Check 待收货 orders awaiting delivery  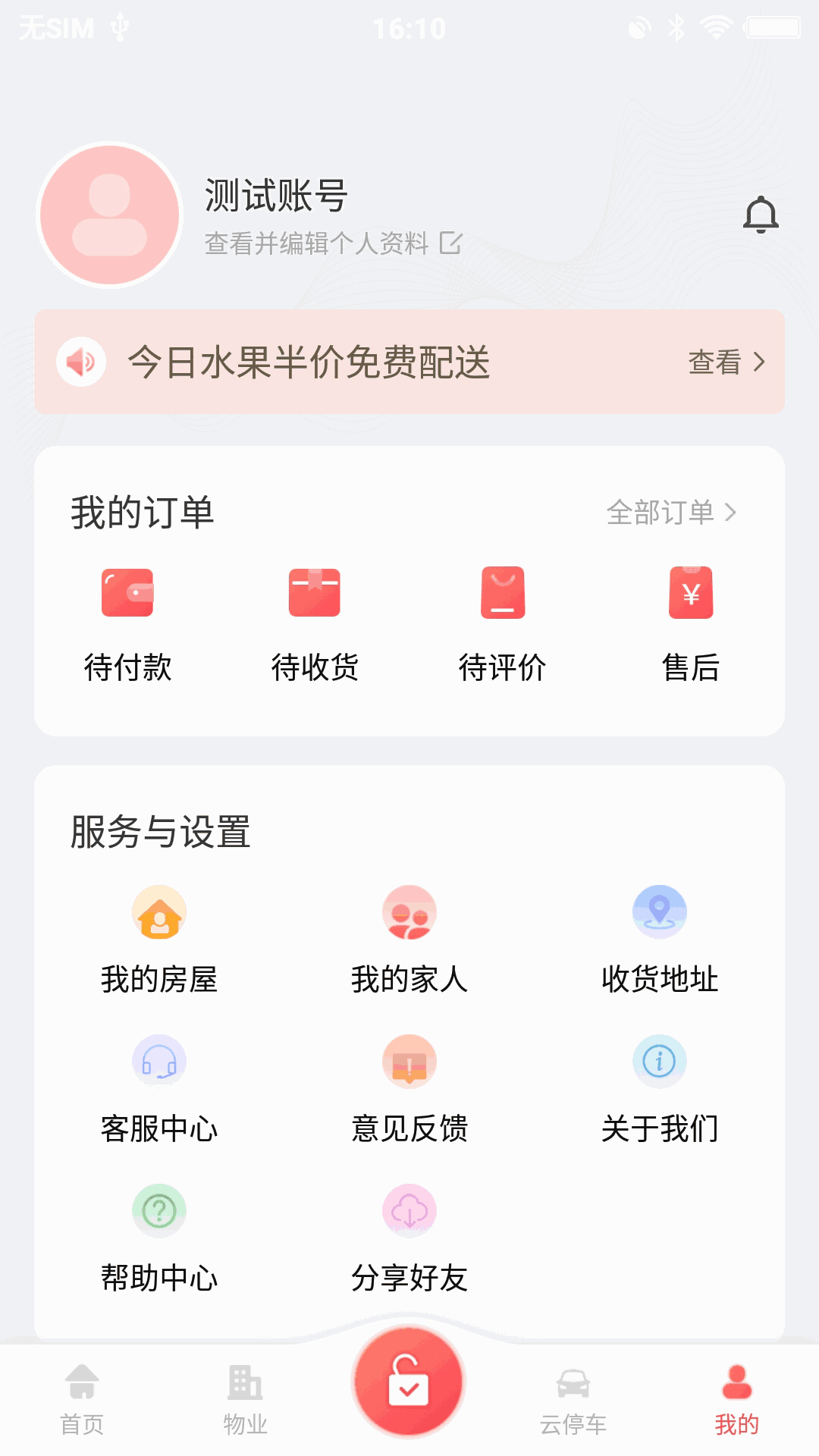315,623
